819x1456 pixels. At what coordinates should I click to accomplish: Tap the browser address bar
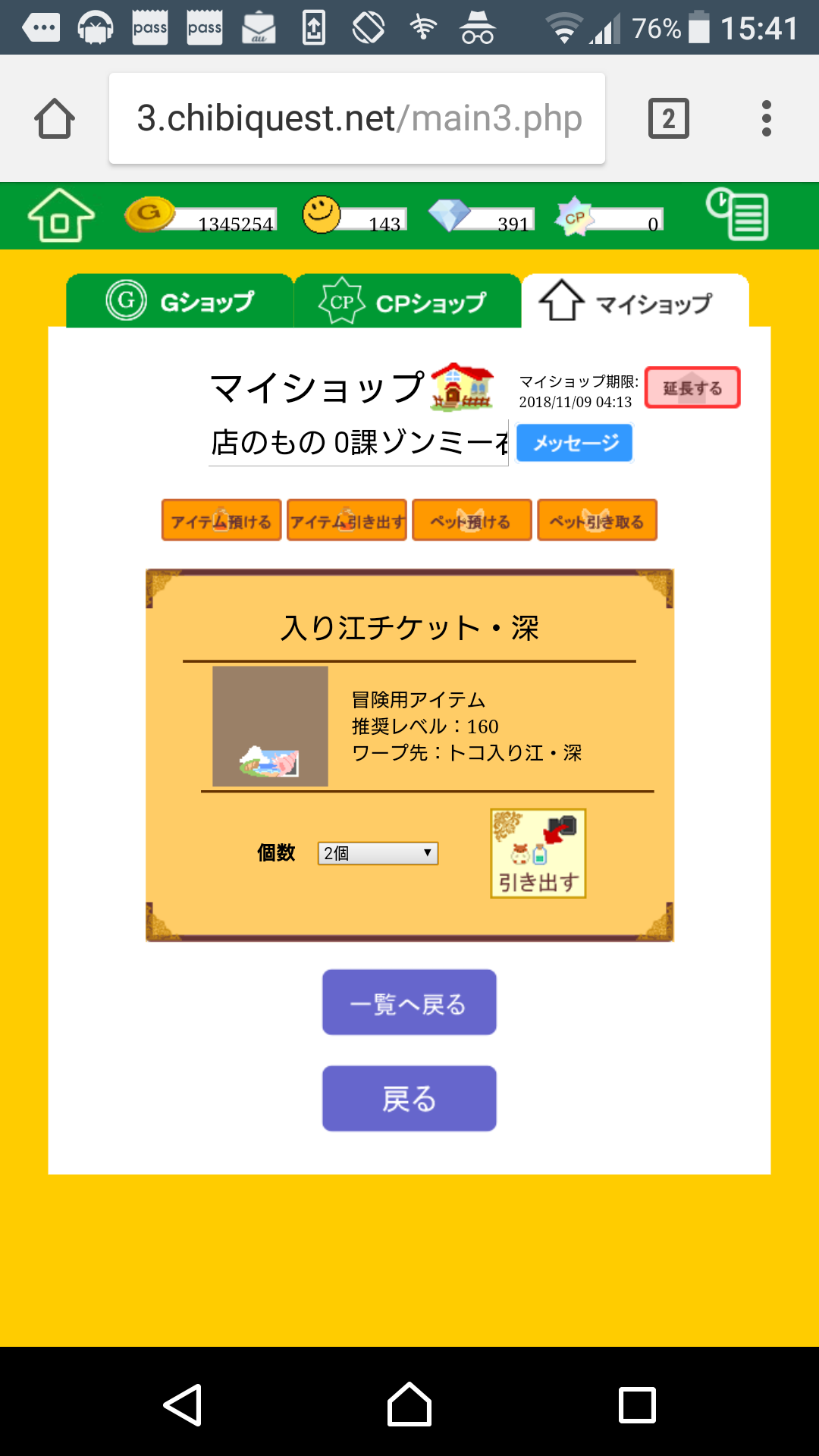[x=357, y=118]
